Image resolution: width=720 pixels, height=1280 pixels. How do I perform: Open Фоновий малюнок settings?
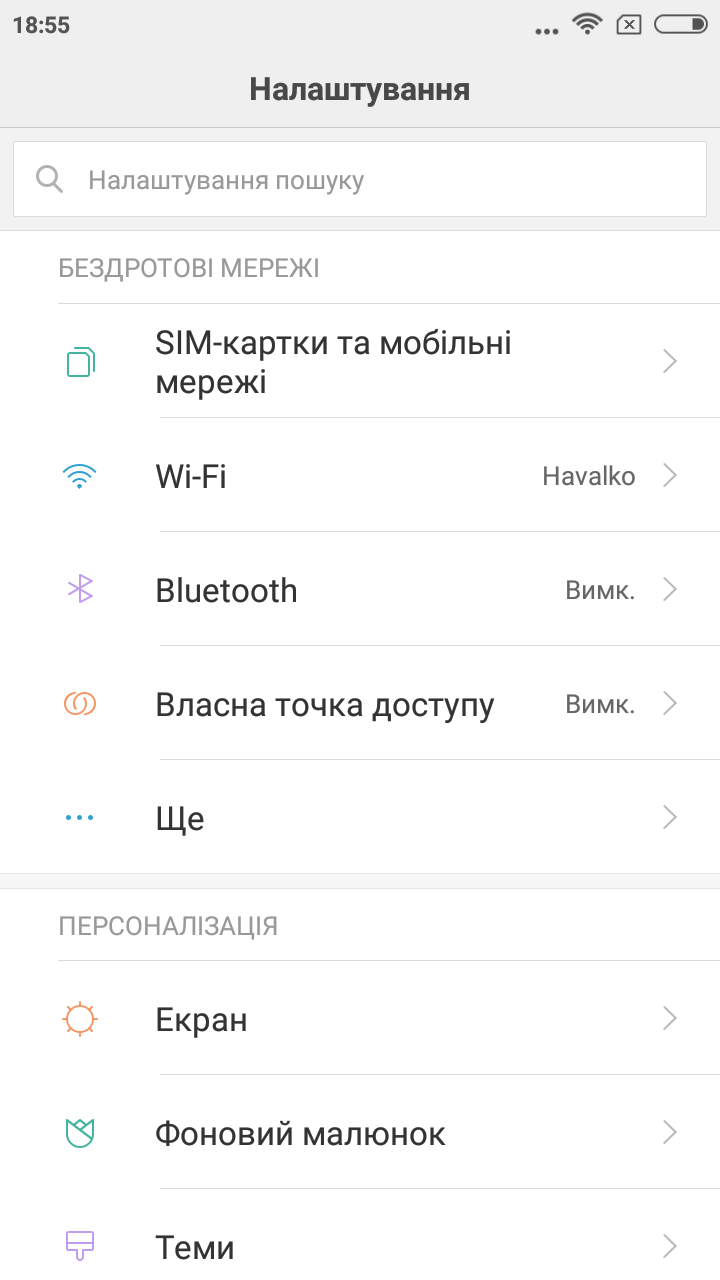[x=360, y=1132]
